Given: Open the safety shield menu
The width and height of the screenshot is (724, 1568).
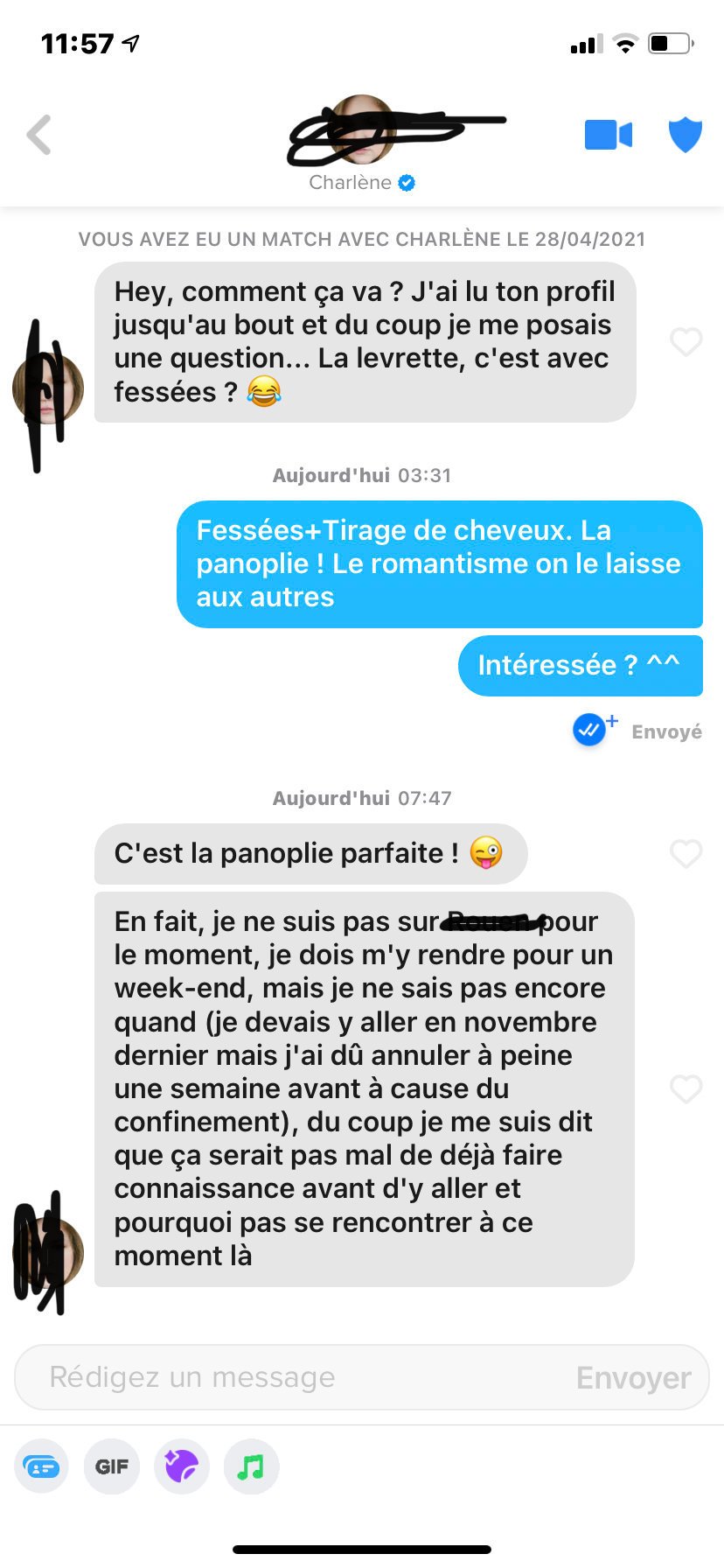Looking at the screenshot, I should [686, 135].
